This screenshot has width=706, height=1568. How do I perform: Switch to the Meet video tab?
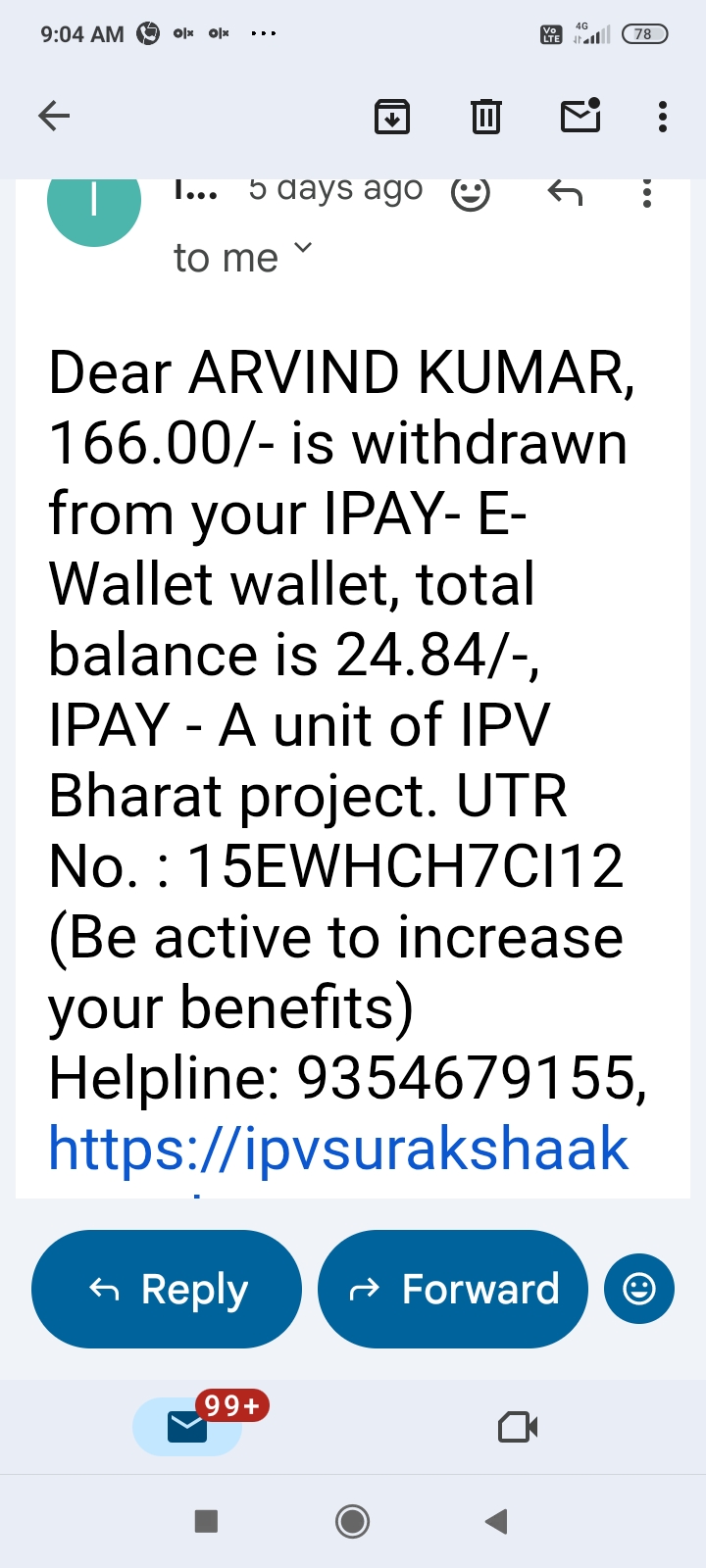[x=518, y=1427]
